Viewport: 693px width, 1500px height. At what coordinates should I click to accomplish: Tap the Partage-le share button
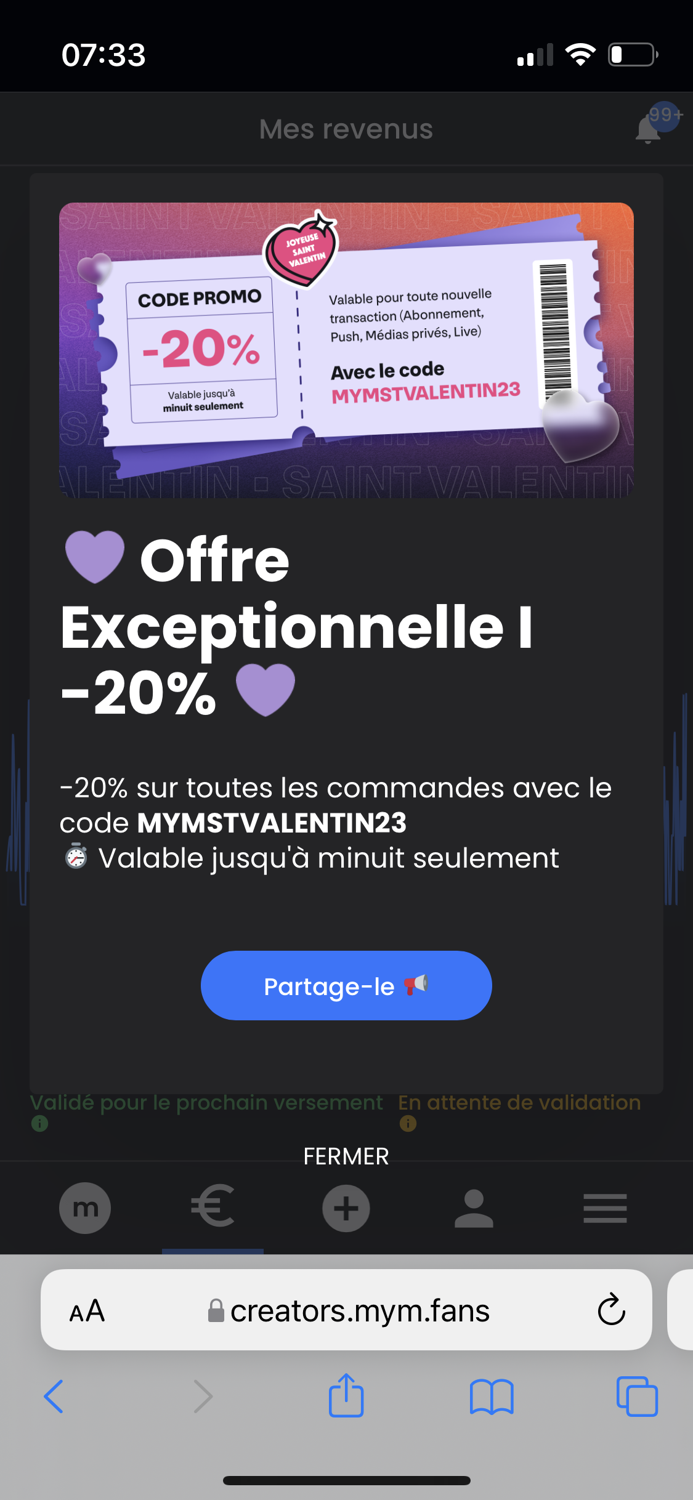[346, 986]
